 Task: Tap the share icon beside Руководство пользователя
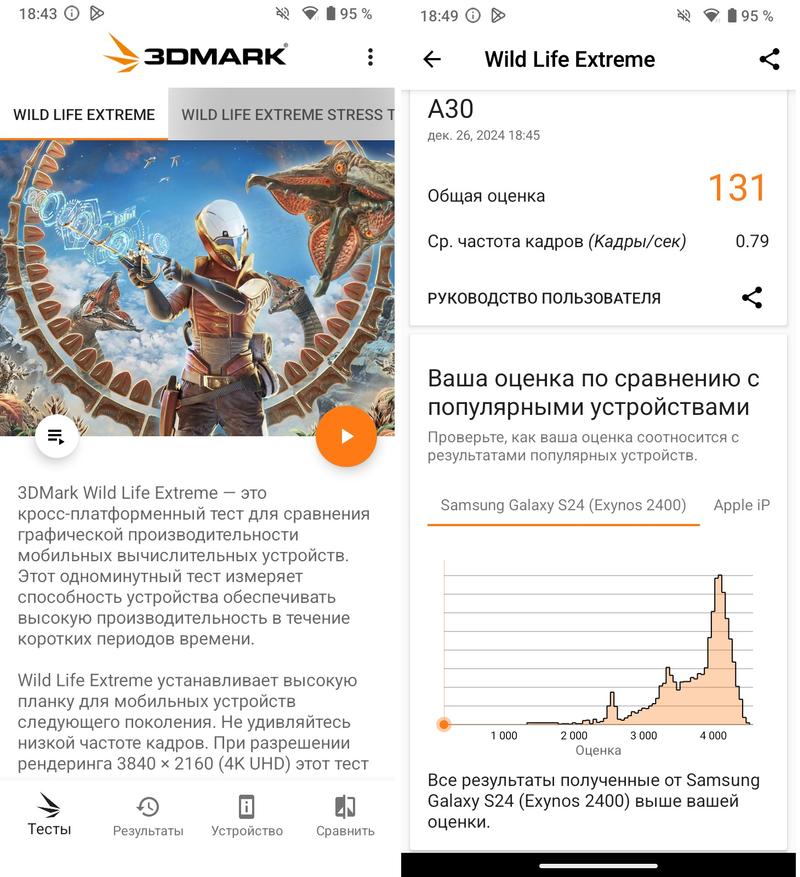pyautogui.click(x=752, y=298)
